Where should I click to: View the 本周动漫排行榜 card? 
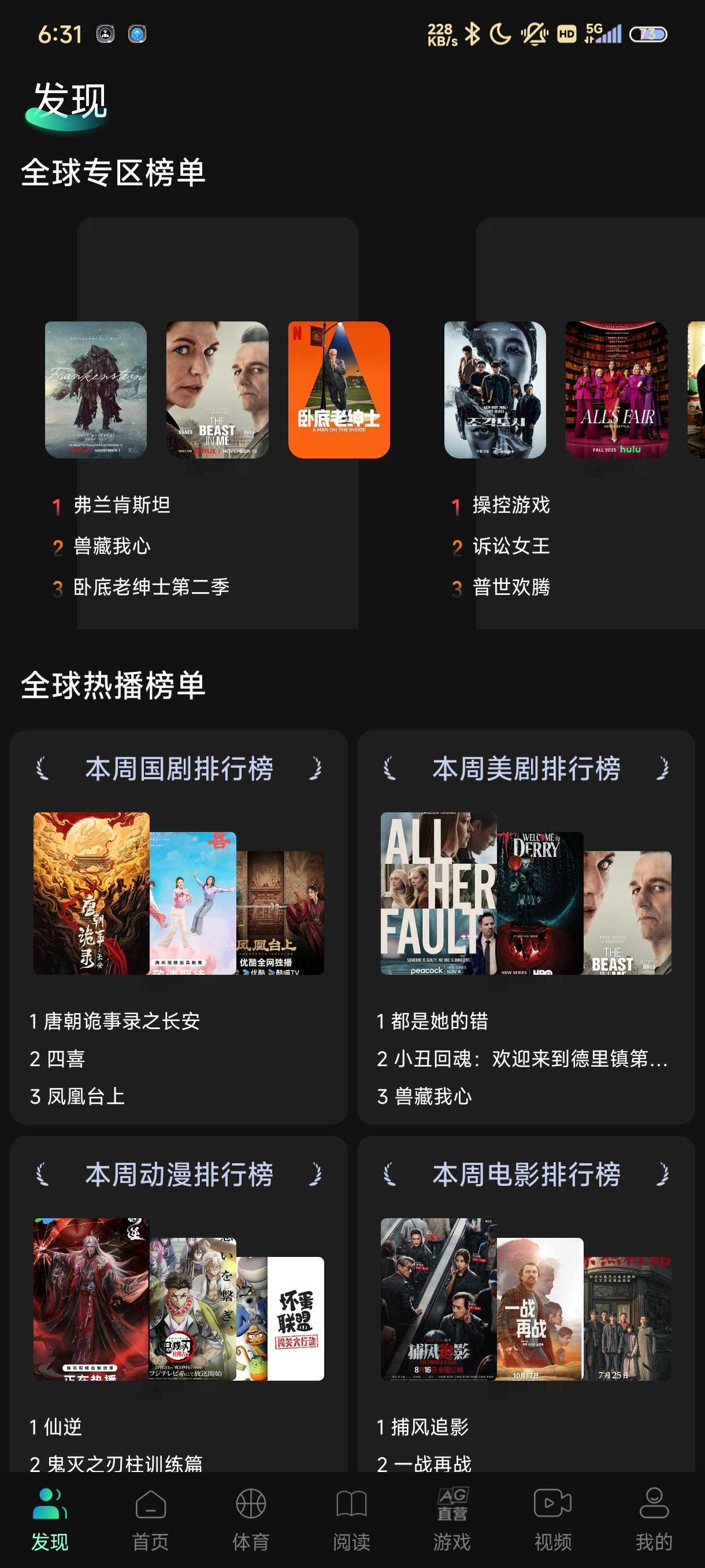tap(179, 1174)
